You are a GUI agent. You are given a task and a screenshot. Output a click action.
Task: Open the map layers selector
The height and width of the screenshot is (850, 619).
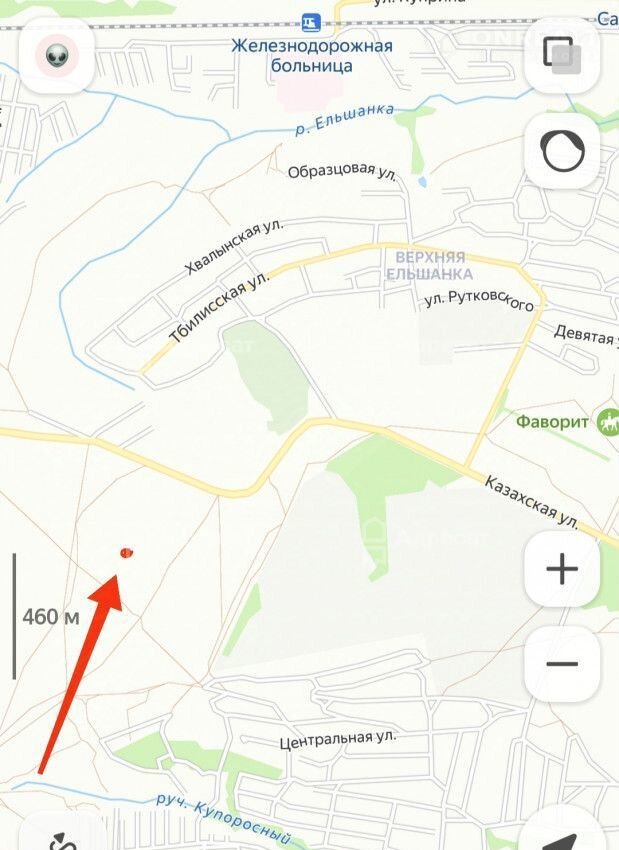point(561,55)
